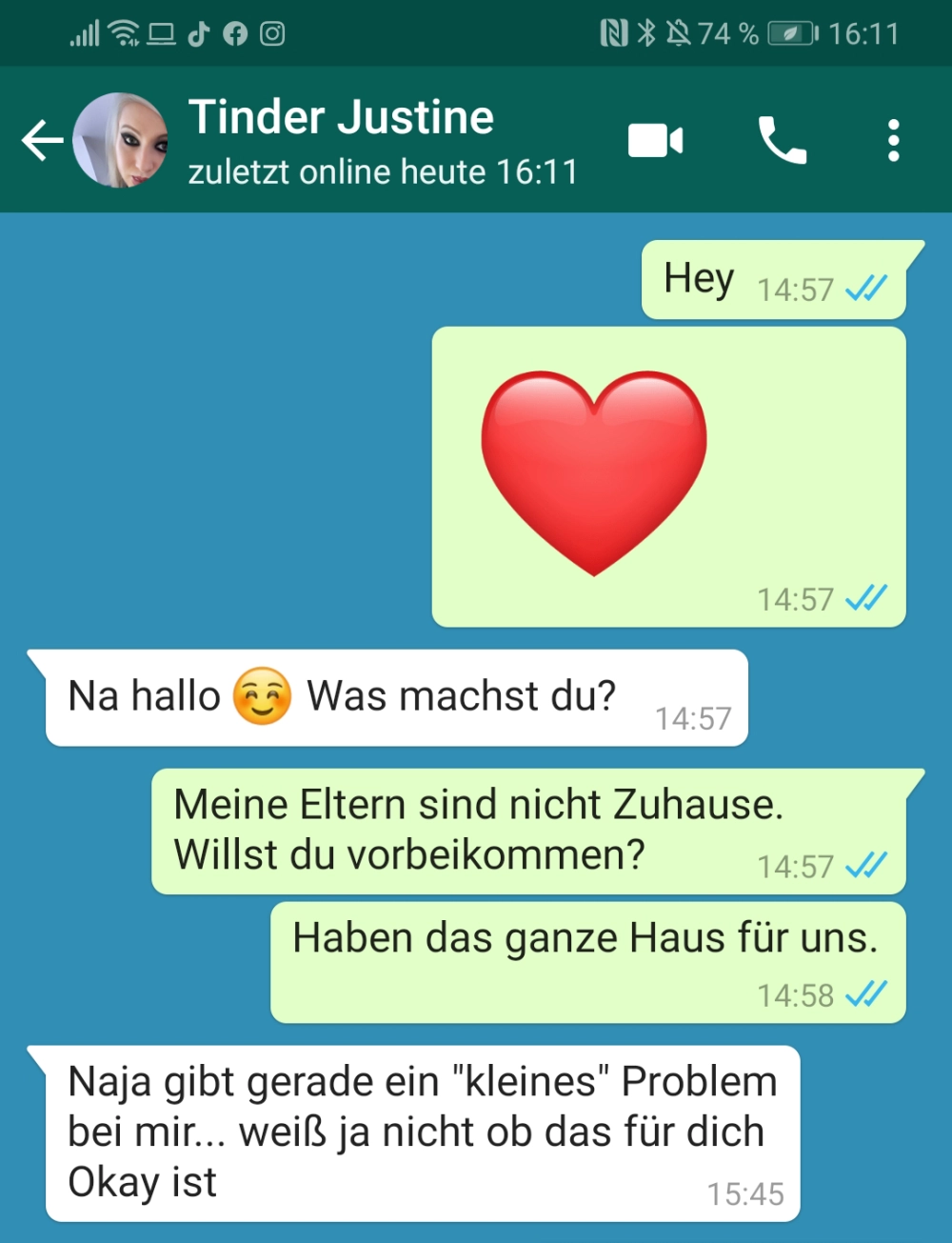Start a video call with Tinder Justine

pos(655,141)
